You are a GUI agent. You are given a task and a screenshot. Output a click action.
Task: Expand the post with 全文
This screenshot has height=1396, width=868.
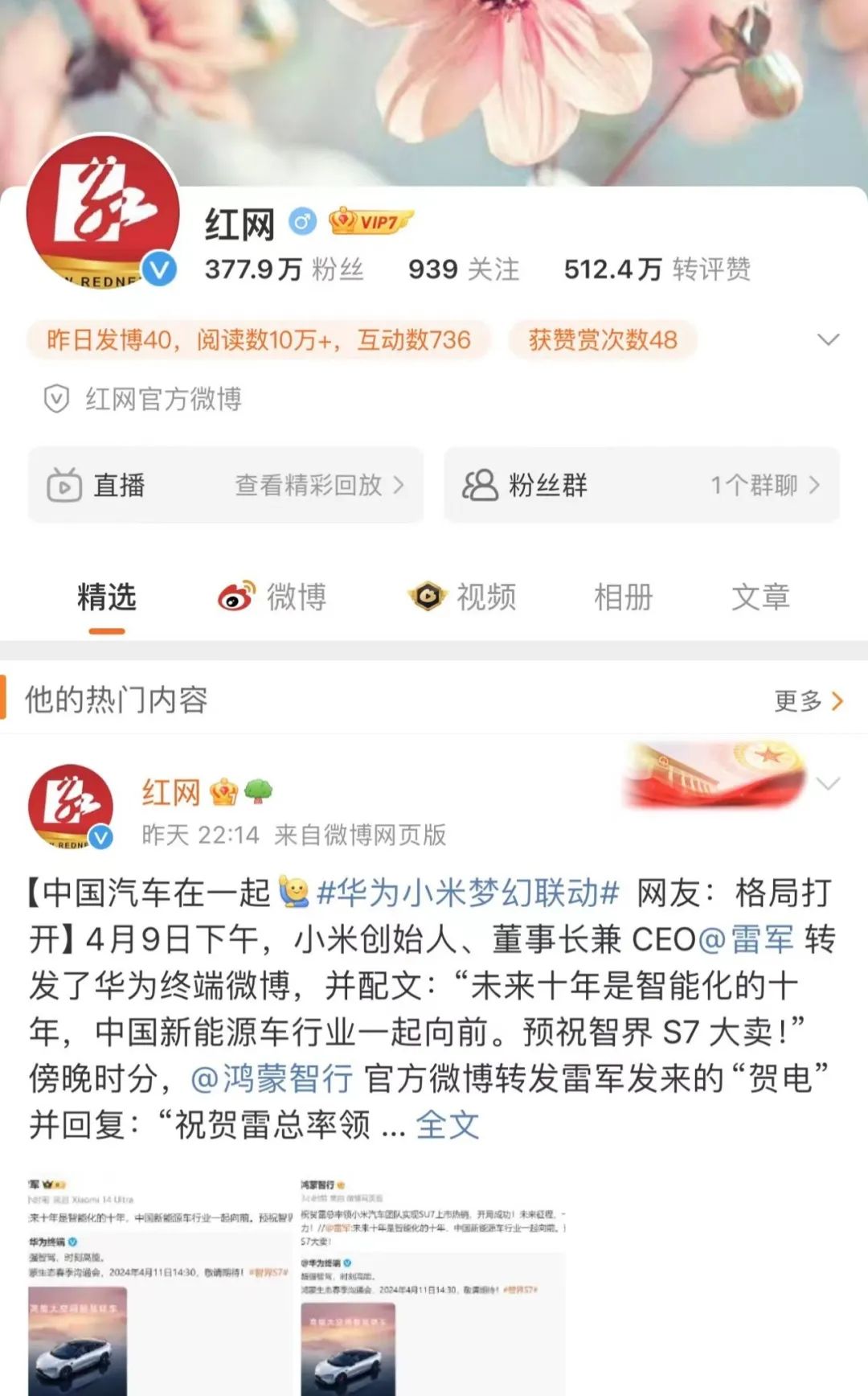[447, 1125]
